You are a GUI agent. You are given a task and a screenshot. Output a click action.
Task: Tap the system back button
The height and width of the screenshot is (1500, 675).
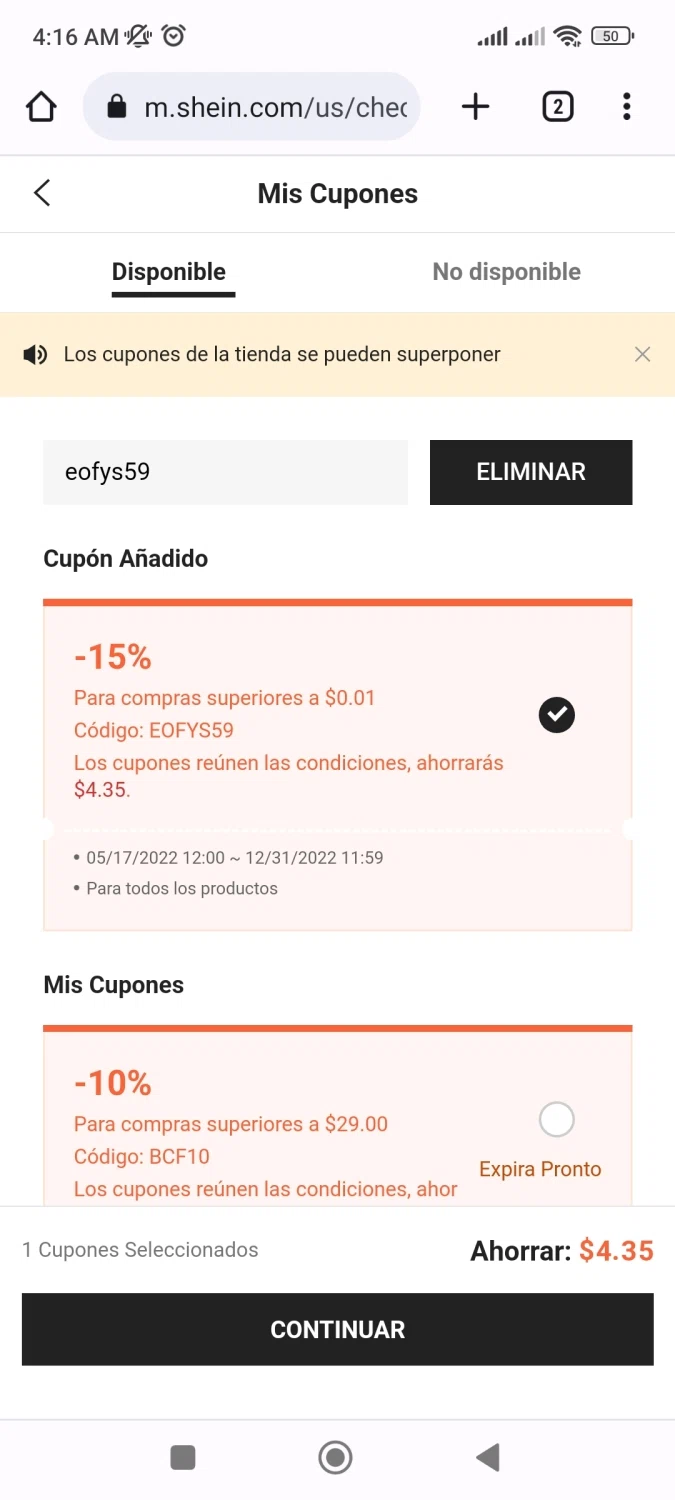488,1458
